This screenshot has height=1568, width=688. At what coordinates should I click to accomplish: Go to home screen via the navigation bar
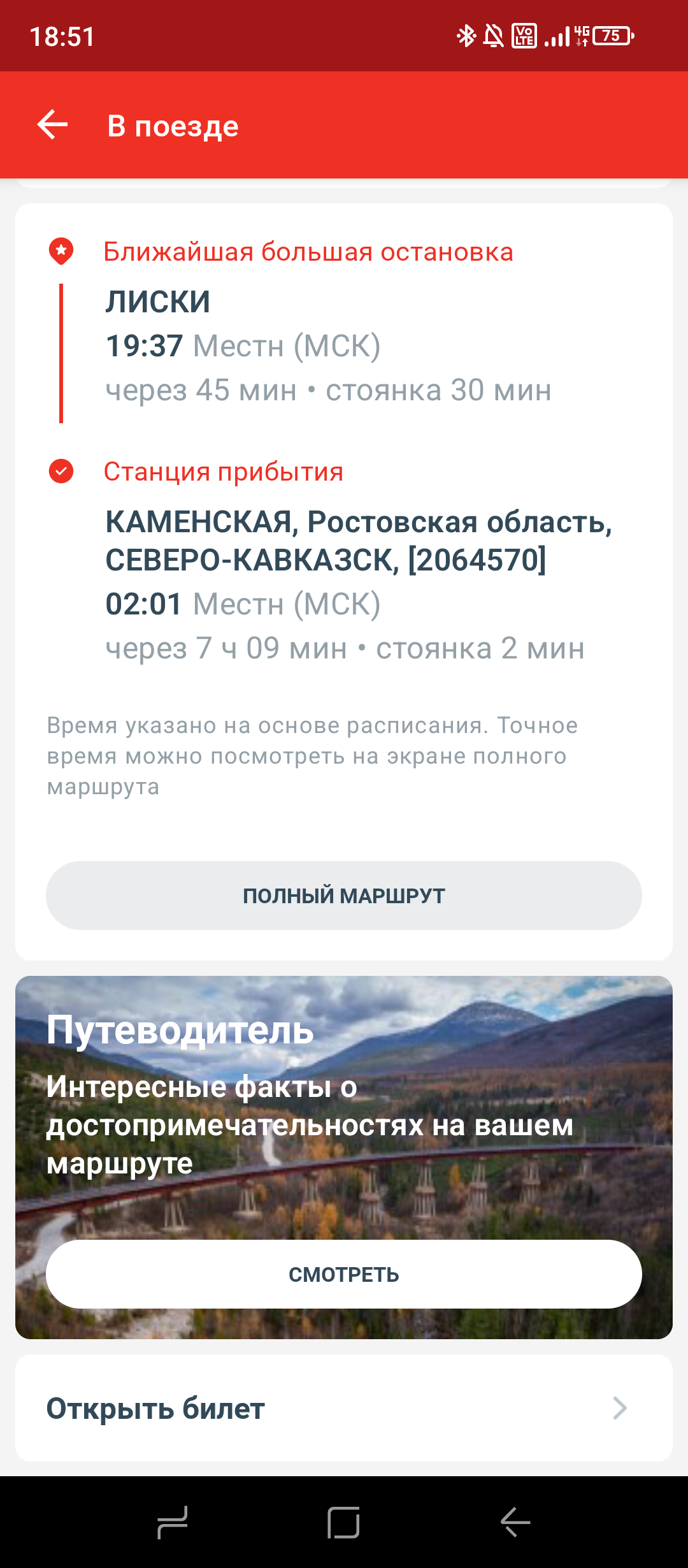coord(344,1523)
